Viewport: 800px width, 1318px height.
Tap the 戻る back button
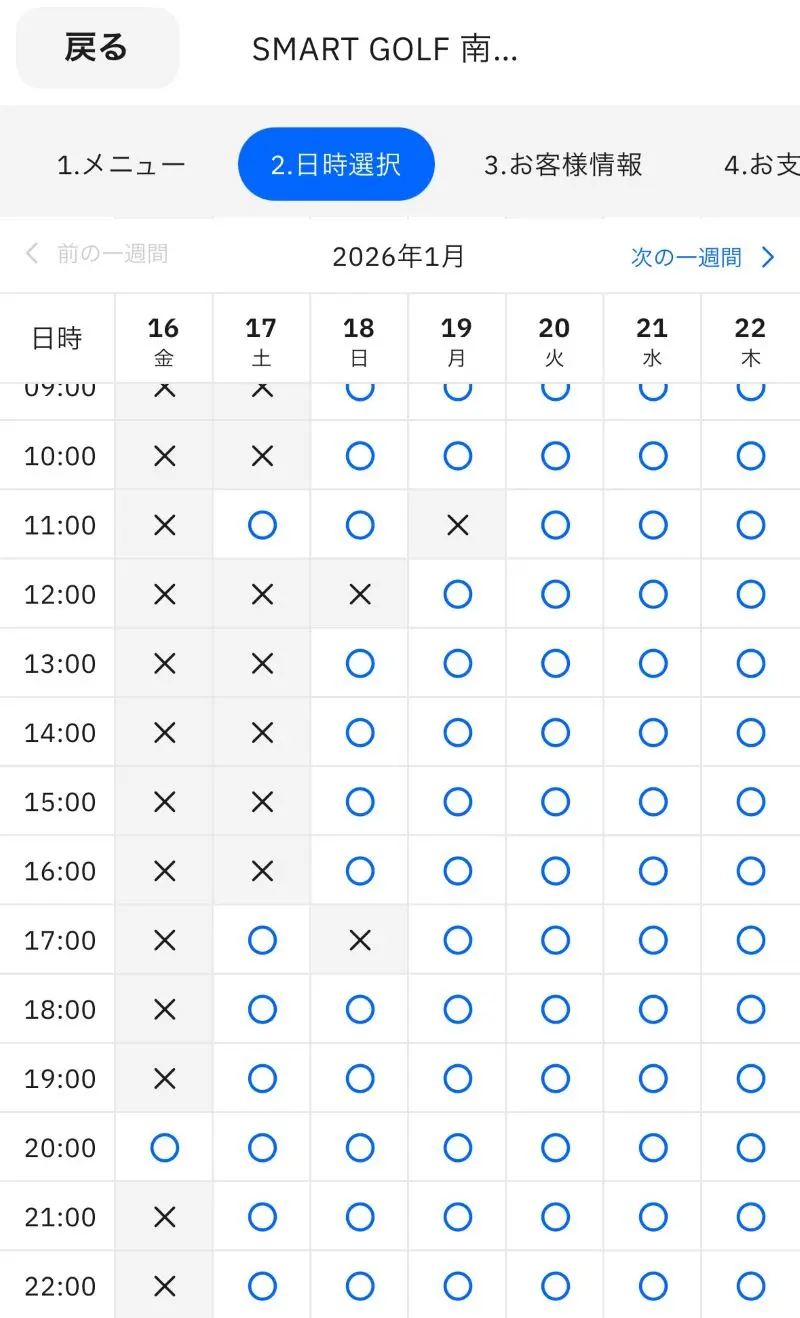tap(97, 48)
